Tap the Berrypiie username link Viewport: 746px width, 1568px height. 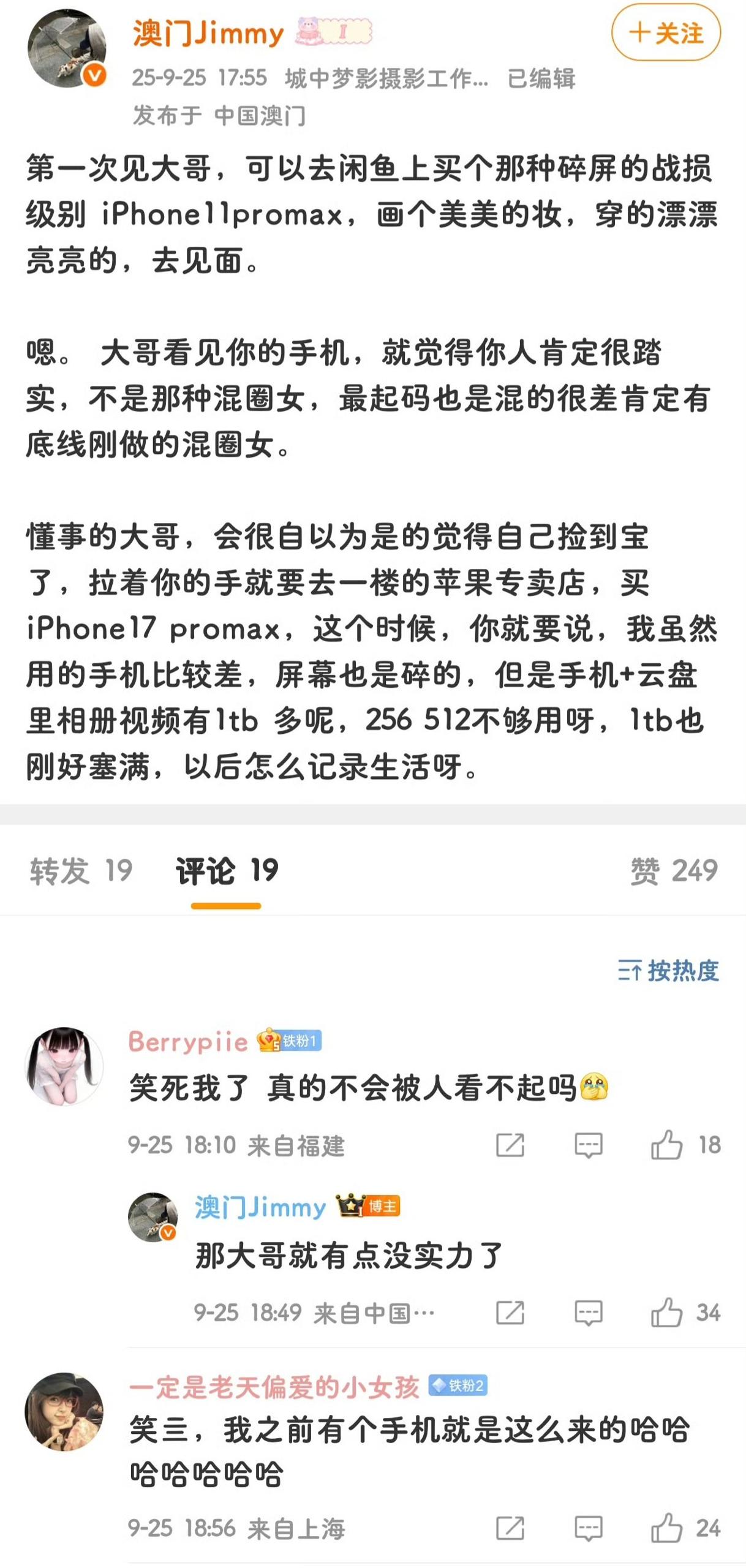188,1042
